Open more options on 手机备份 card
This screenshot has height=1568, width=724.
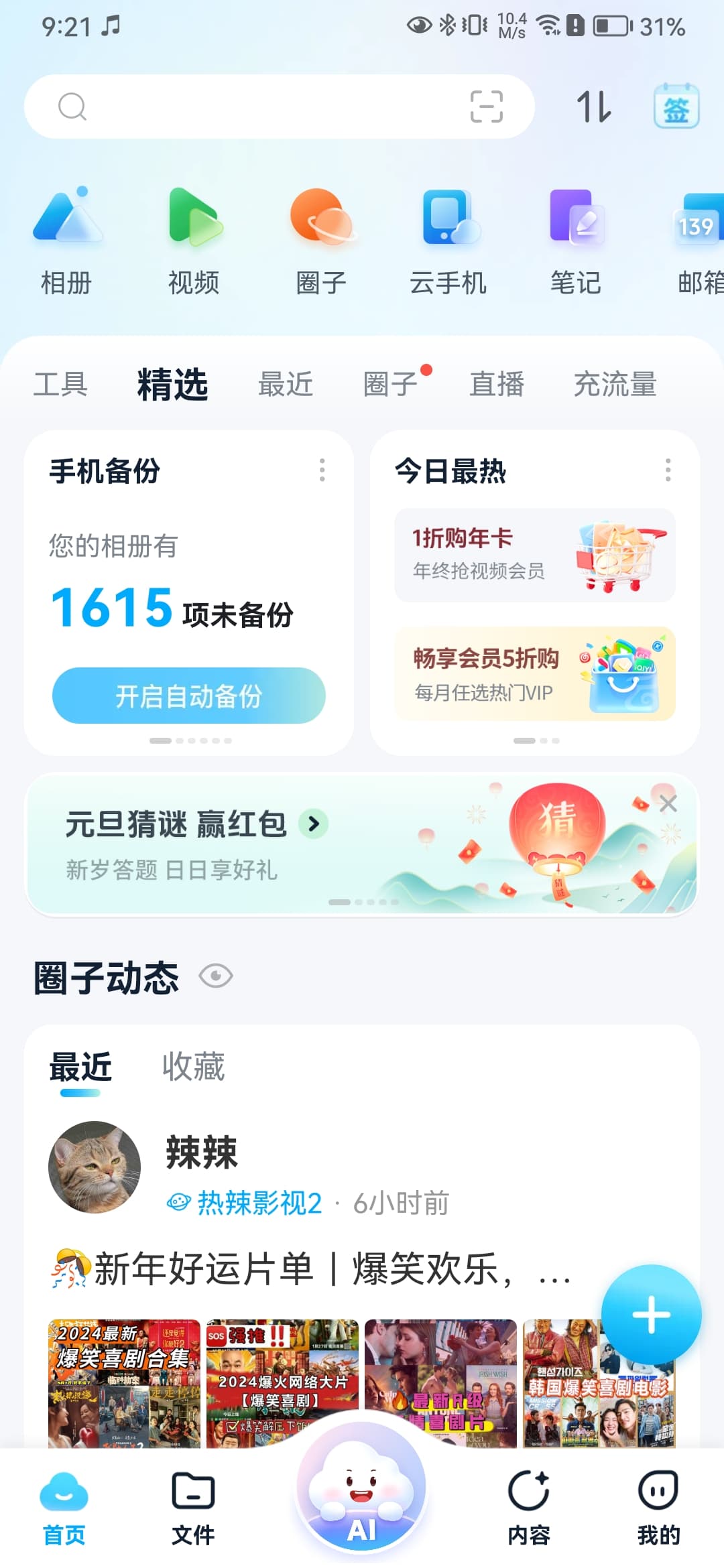coord(322,470)
